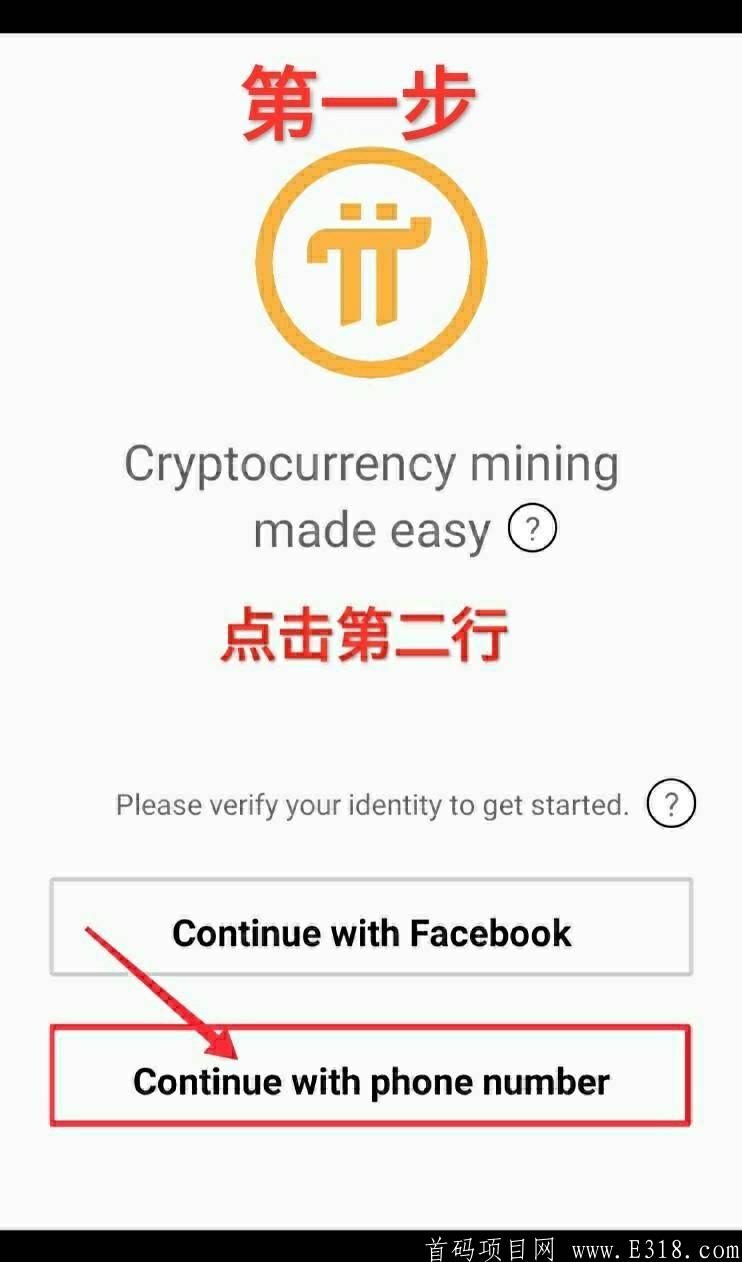Open help icon beside 'made easy'
Image resolution: width=742 pixels, height=1262 pixels.
[x=532, y=529]
